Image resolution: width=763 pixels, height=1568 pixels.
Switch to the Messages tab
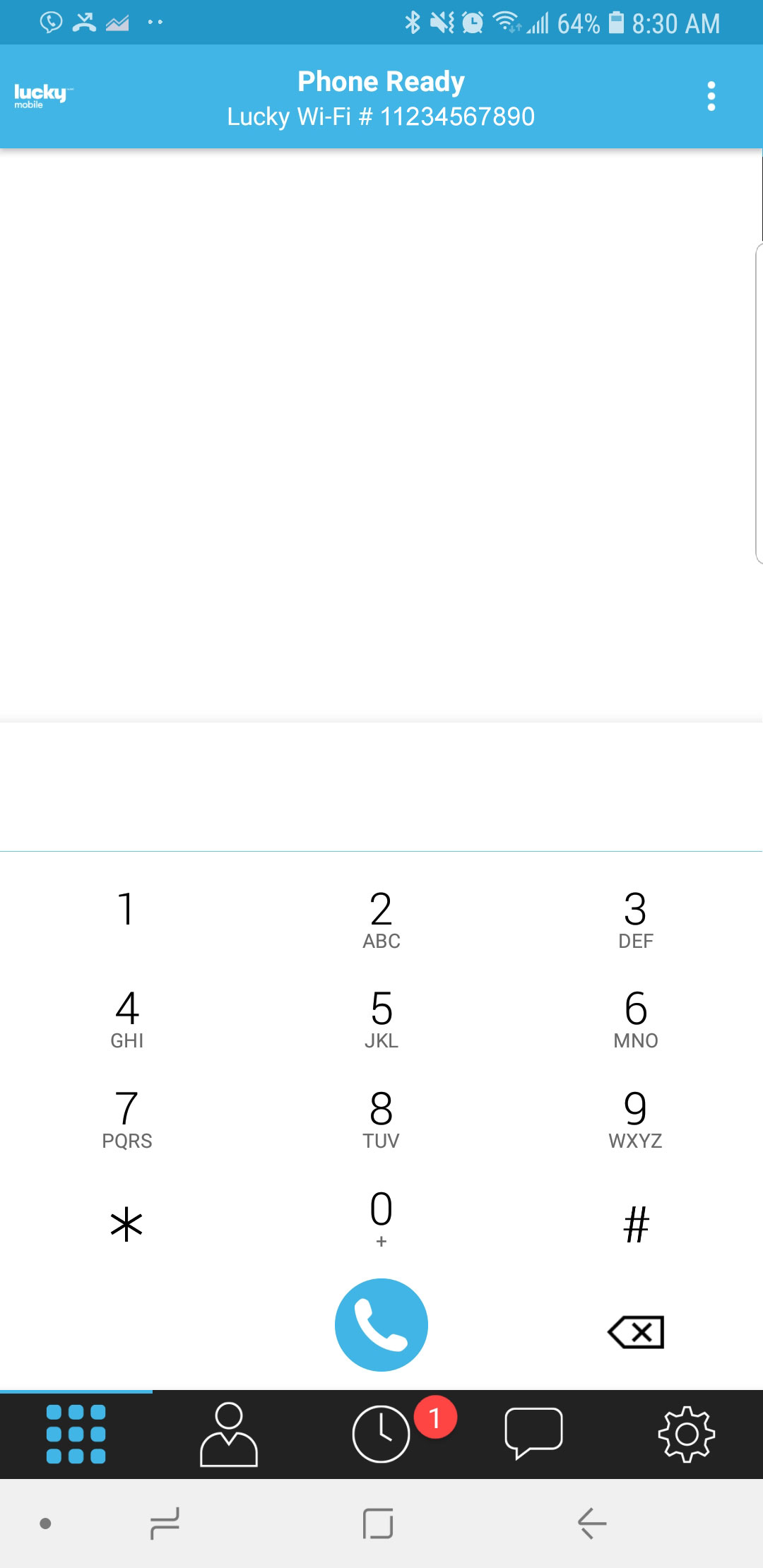click(x=534, y=1435)
